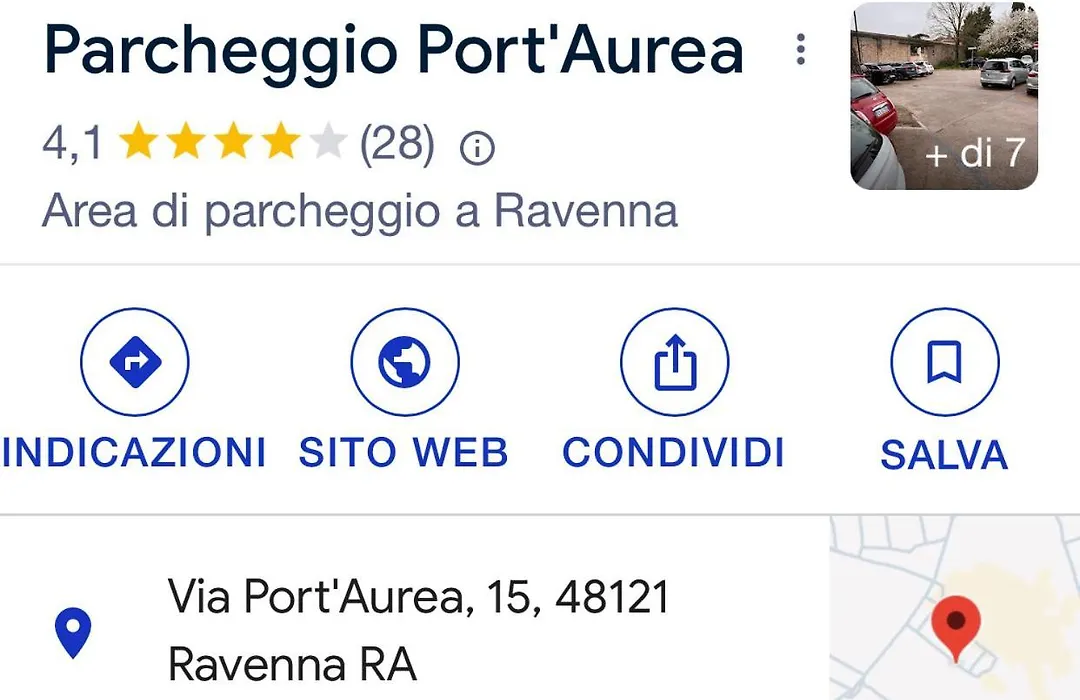Open the Via Port'Aurea address row
1080x700 pixels.
pos(418,630)
